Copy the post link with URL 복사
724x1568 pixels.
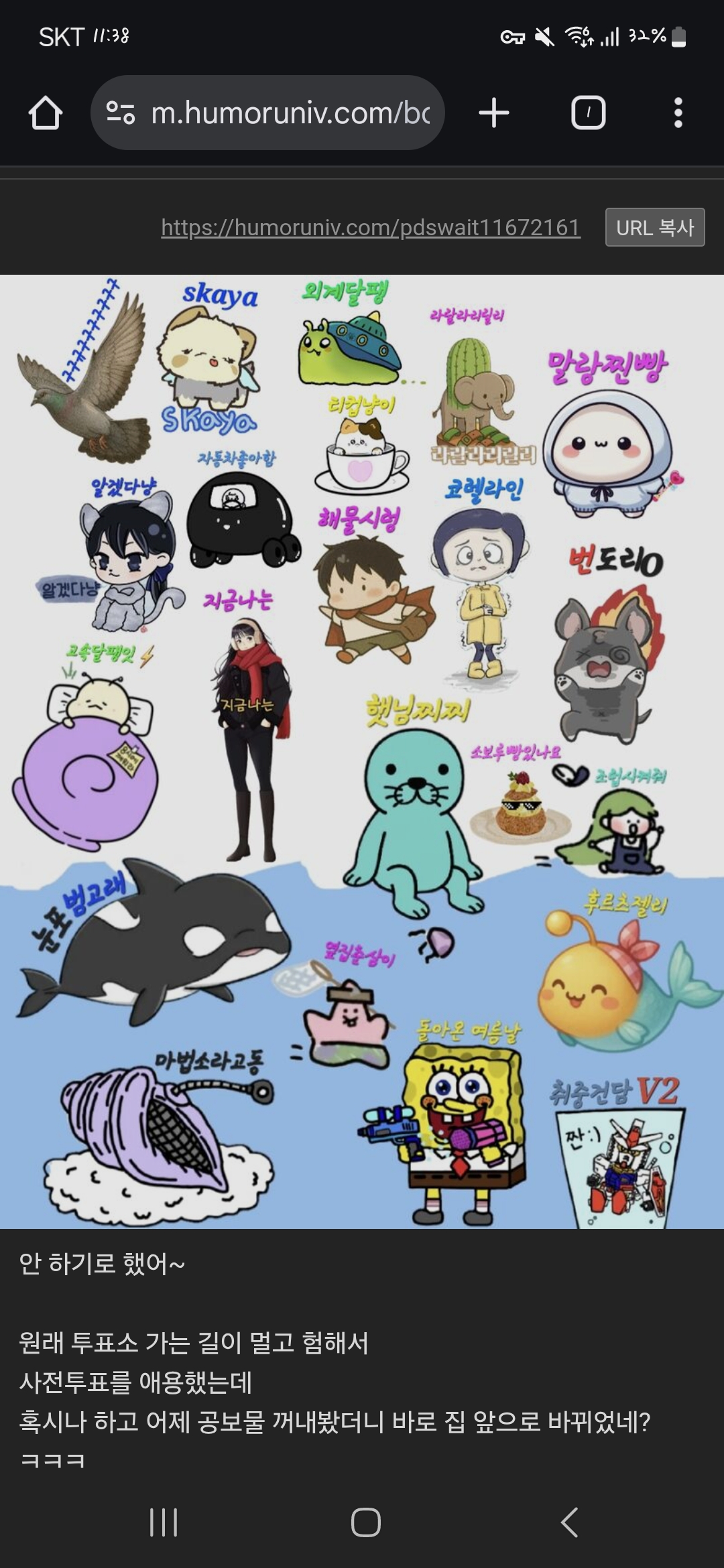point(655,227)
